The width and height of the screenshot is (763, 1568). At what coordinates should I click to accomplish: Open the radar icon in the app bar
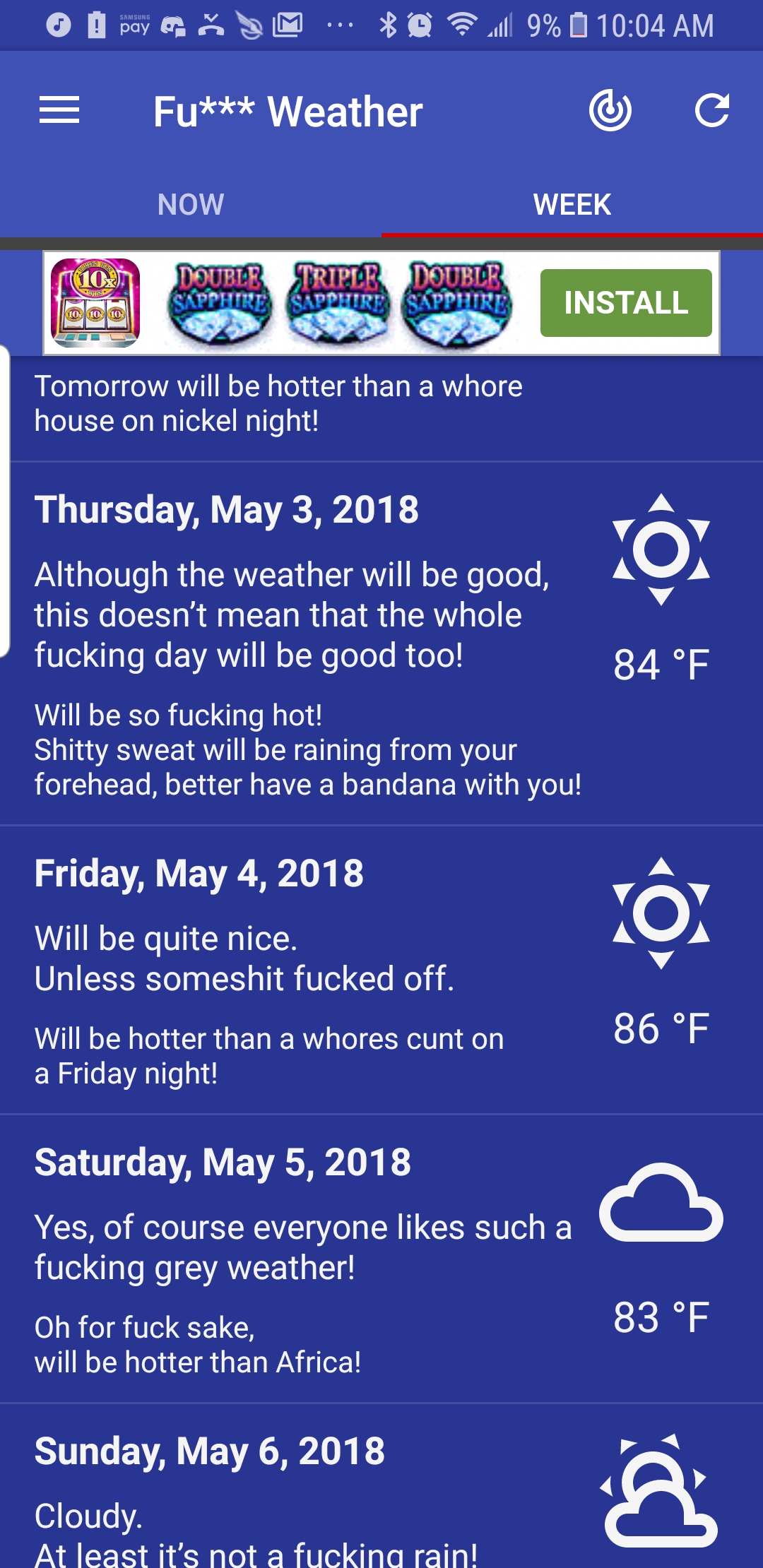tap(610, 111)
